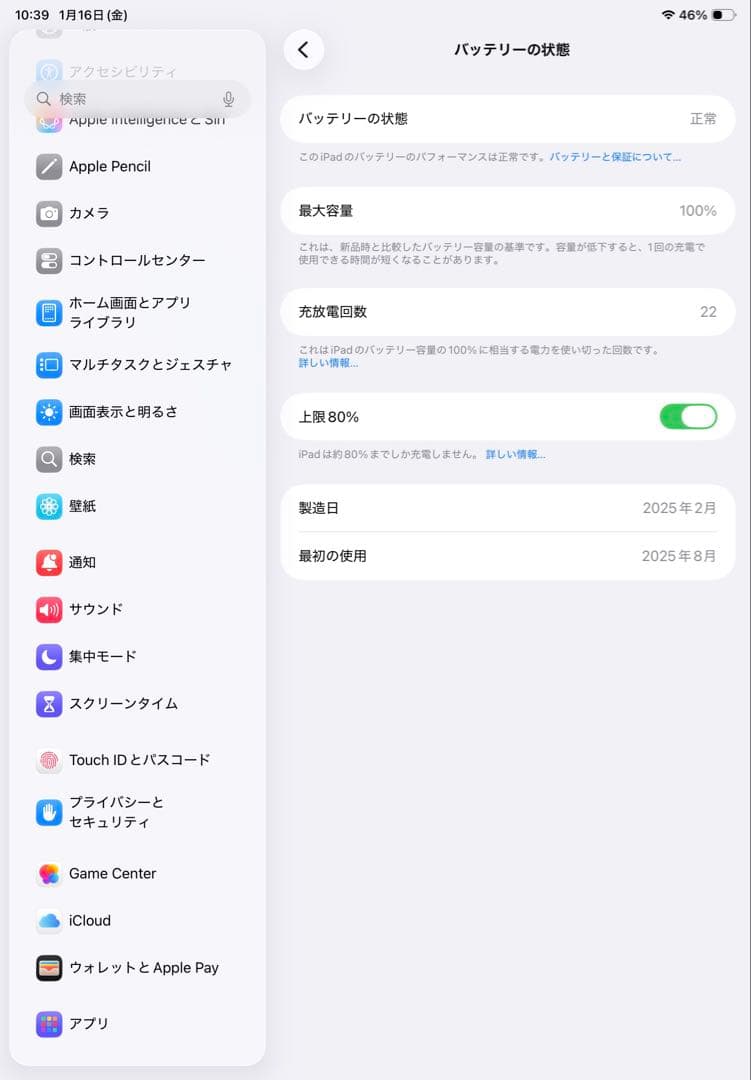Disable the 上限80% charging limit toggle
This screenshot has width=751, height=1080.
689,416
